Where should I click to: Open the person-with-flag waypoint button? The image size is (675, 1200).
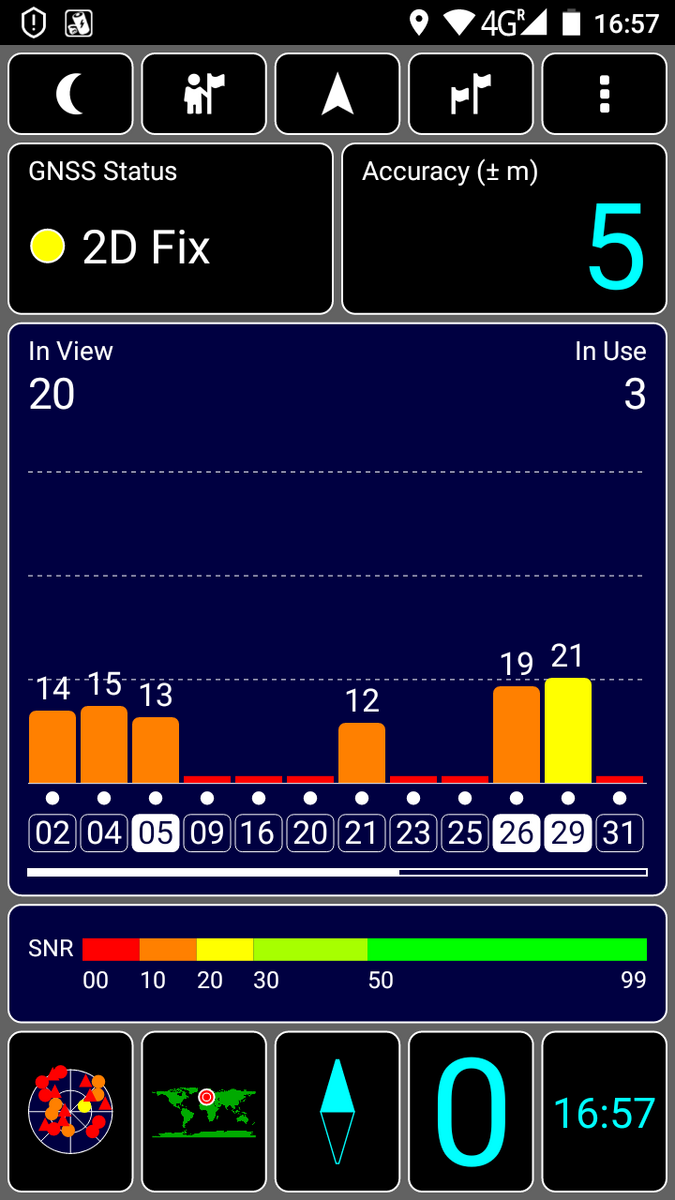coord(204,94)
